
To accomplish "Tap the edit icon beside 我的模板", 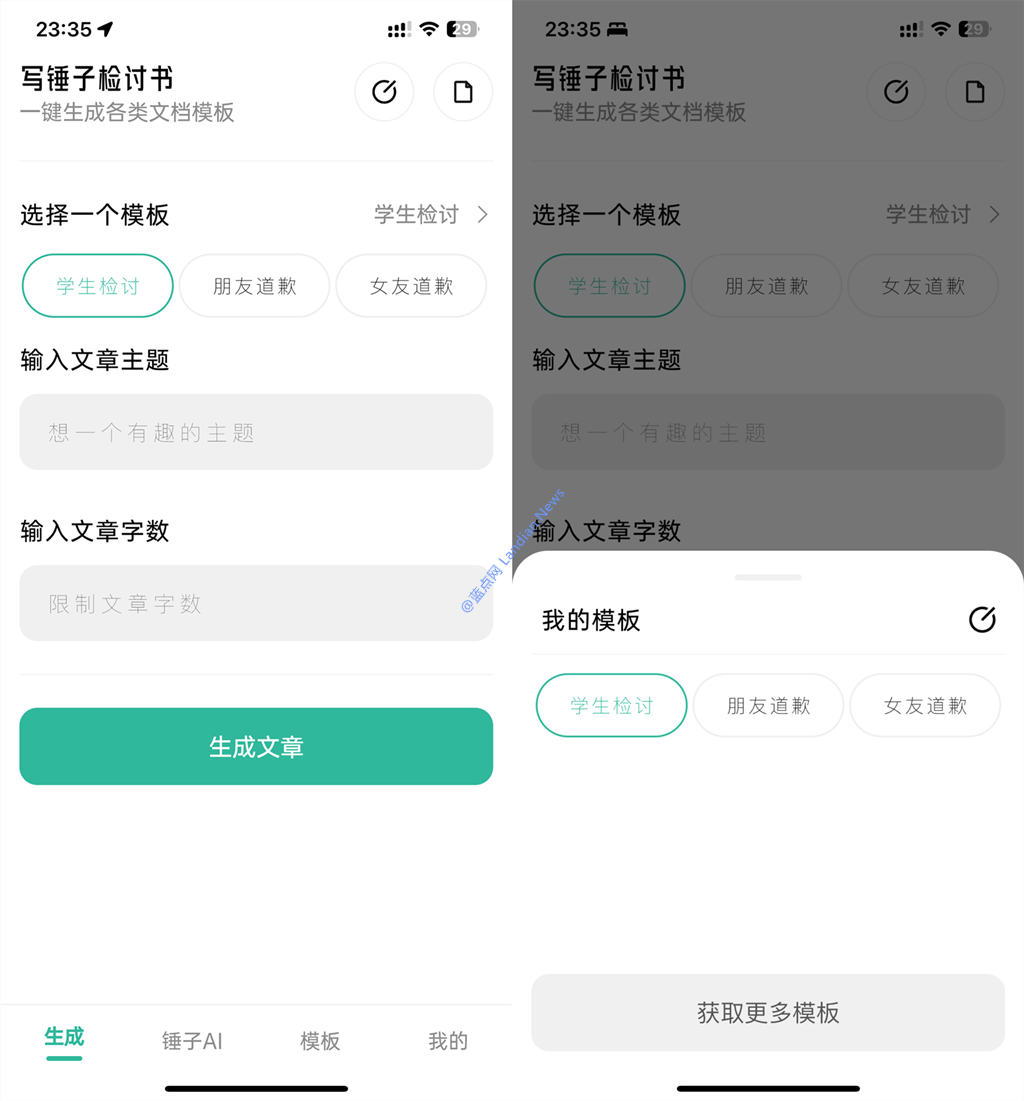I will pos(982,620).
